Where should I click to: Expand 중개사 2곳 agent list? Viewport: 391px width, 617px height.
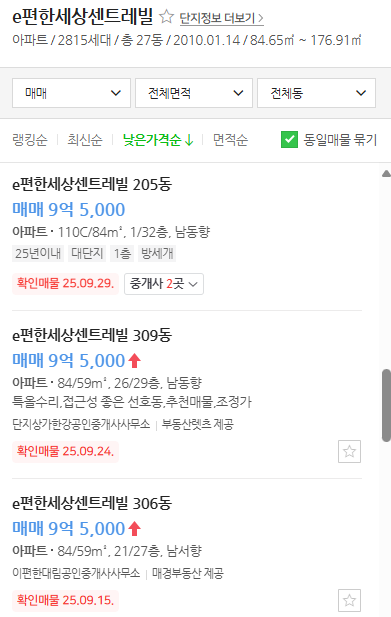(x=164, y=284)
